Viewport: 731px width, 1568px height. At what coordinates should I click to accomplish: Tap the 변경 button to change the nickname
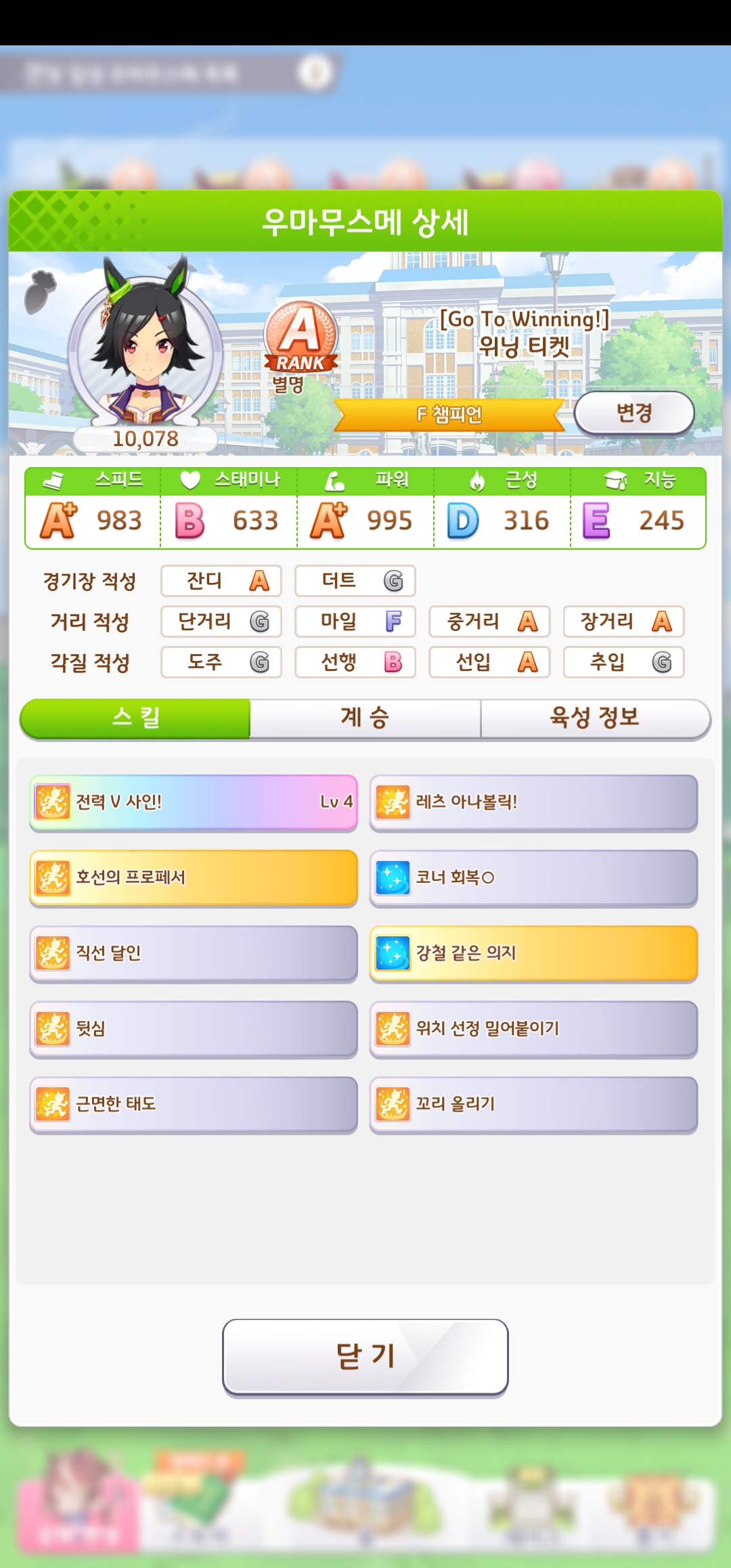point(634,412)
